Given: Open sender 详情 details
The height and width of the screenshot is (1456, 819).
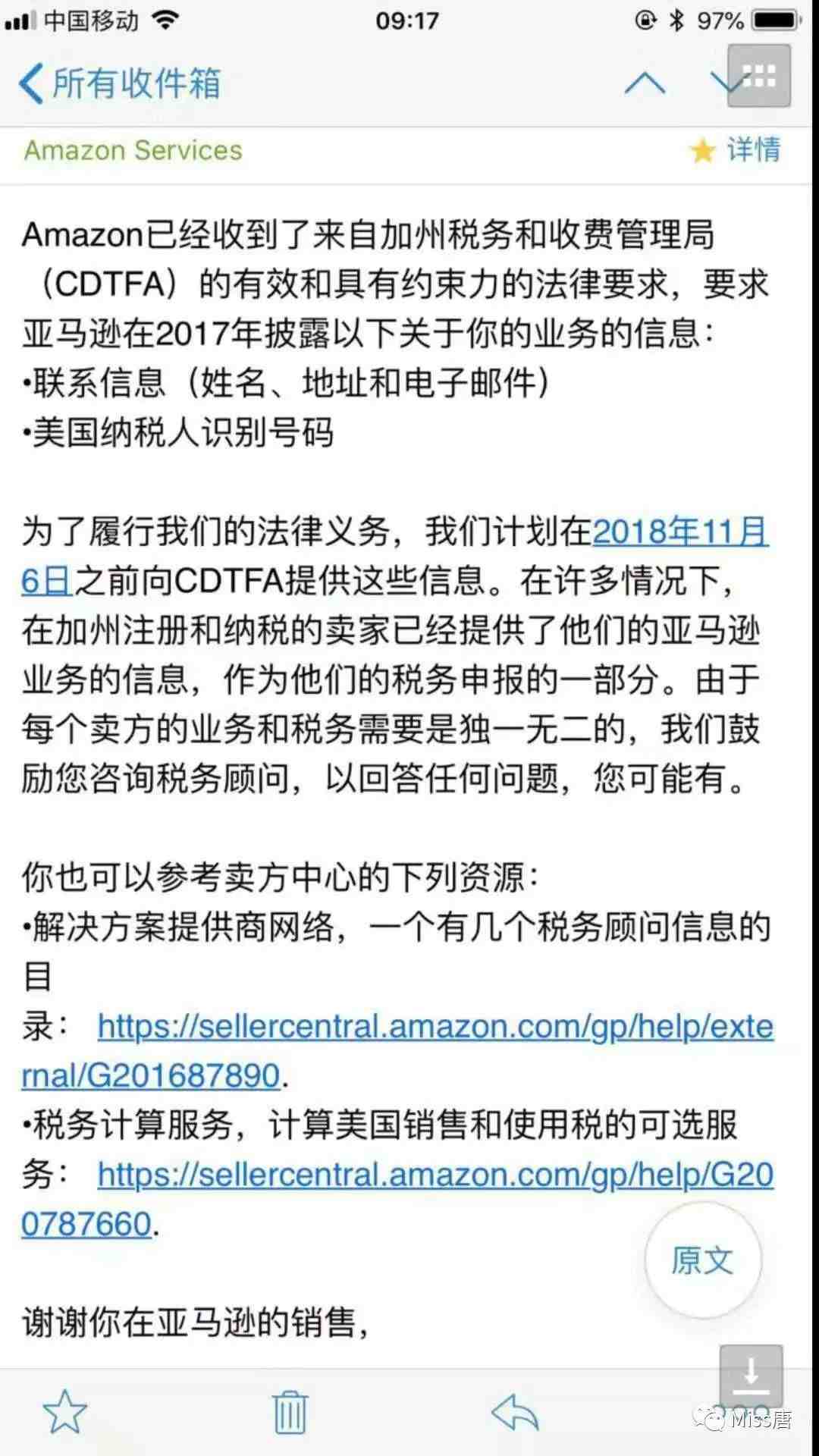Looking at the screenshot, I should point(752,149).
